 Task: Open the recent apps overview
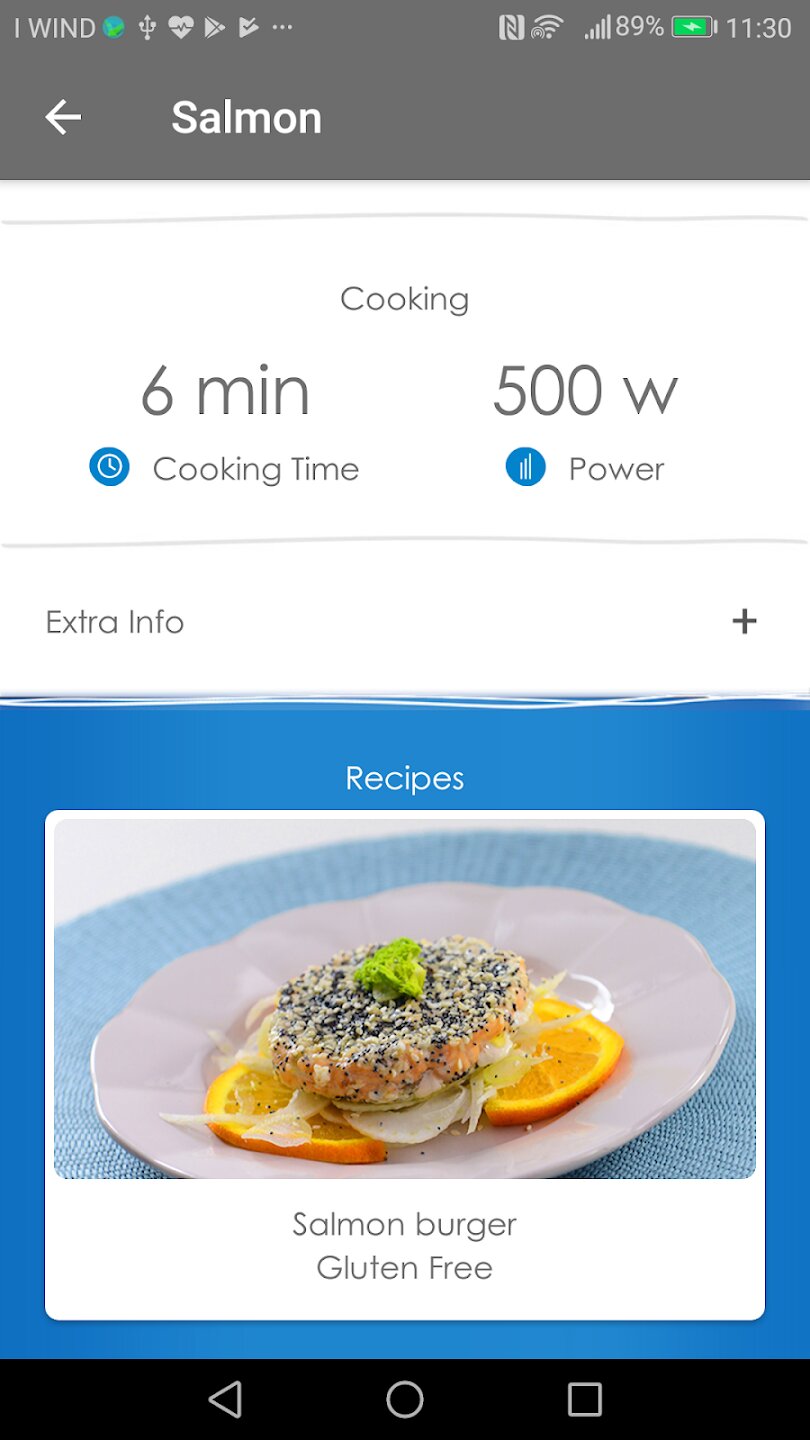click(585, 1399)
